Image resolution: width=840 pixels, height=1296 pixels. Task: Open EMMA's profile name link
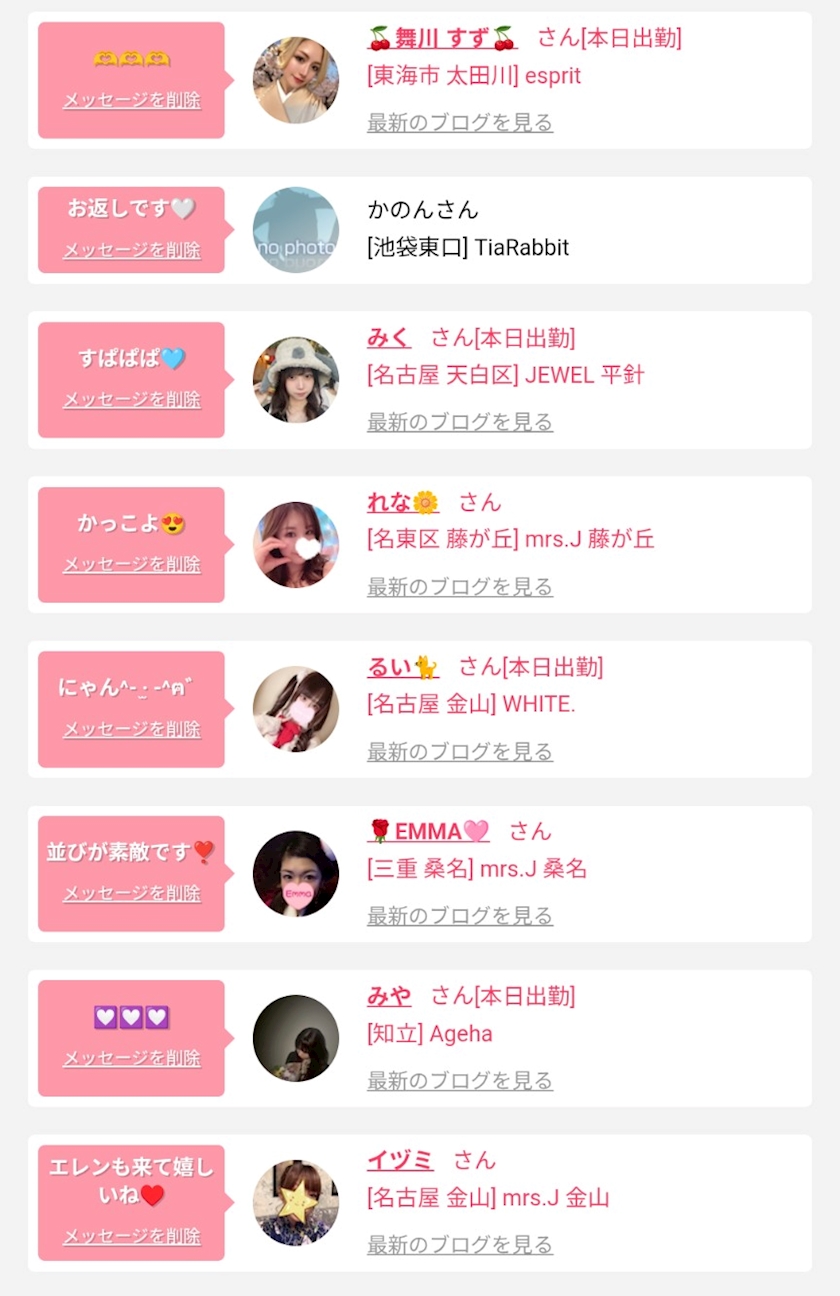click(x=428, y=832)
